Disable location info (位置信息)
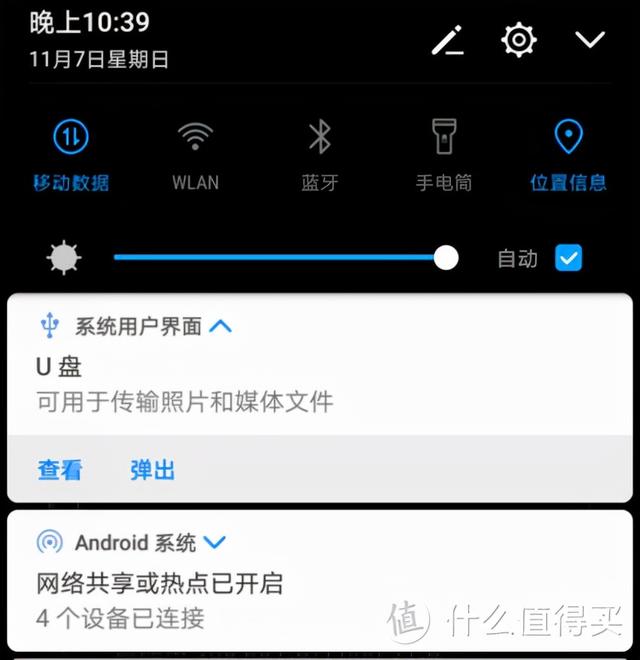Image resolution: width=640 pixels, height=660 pixels. (x=568, y=138)
